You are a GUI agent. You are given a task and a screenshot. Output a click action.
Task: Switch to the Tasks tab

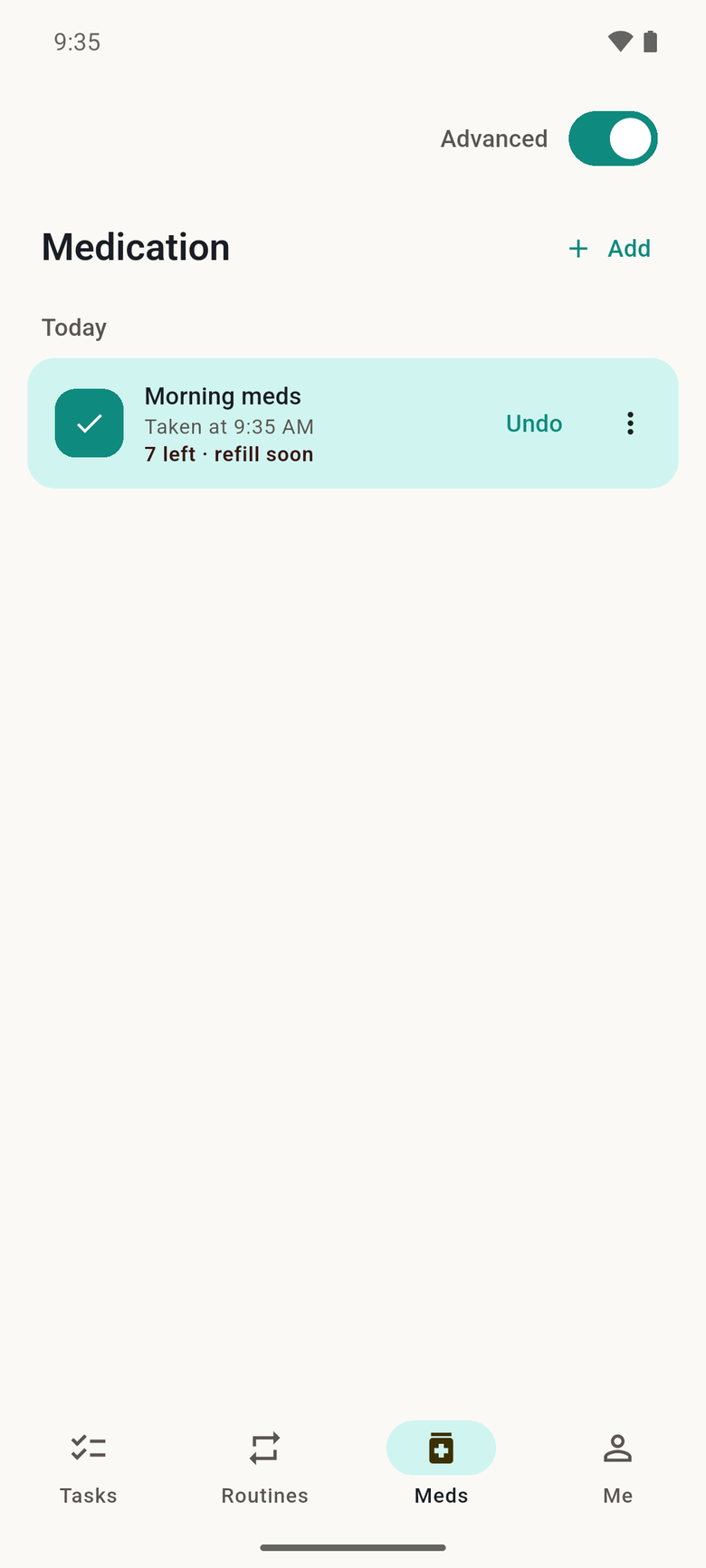[89, 1467]
